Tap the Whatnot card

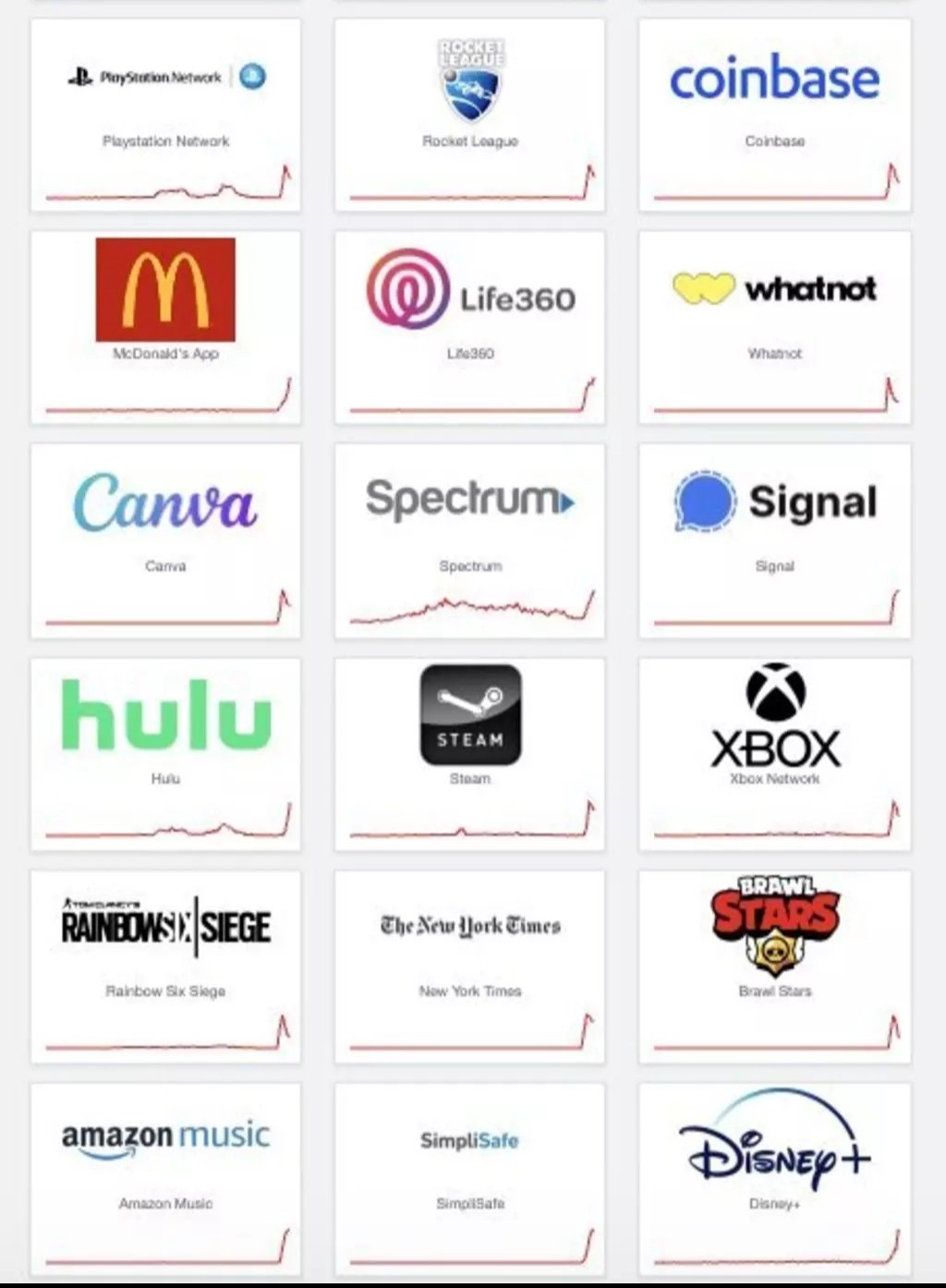click(x=774, y=327)
